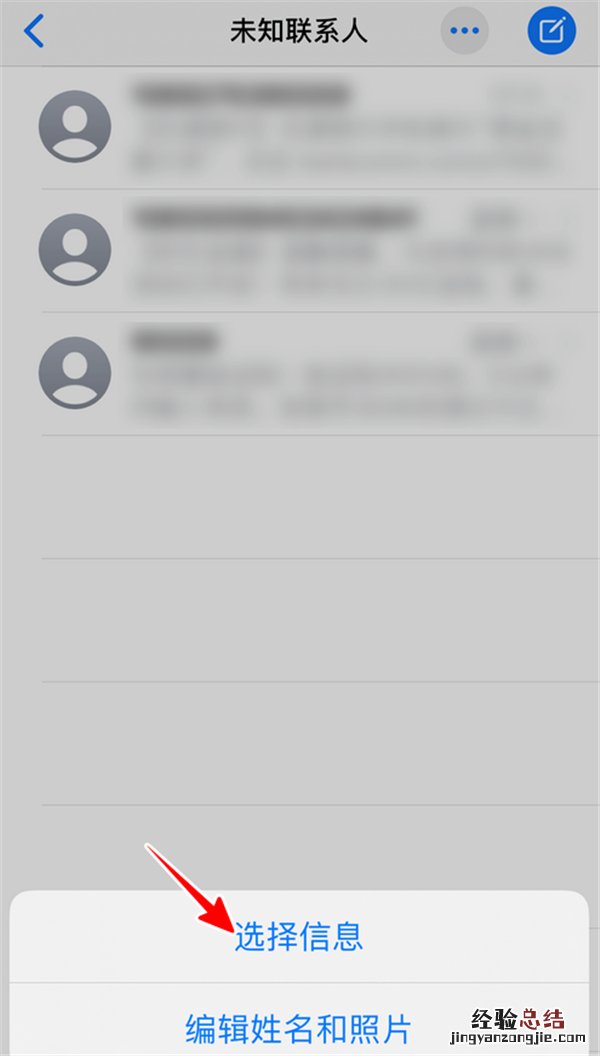Go back using the top-left arrow

point(34,31)
